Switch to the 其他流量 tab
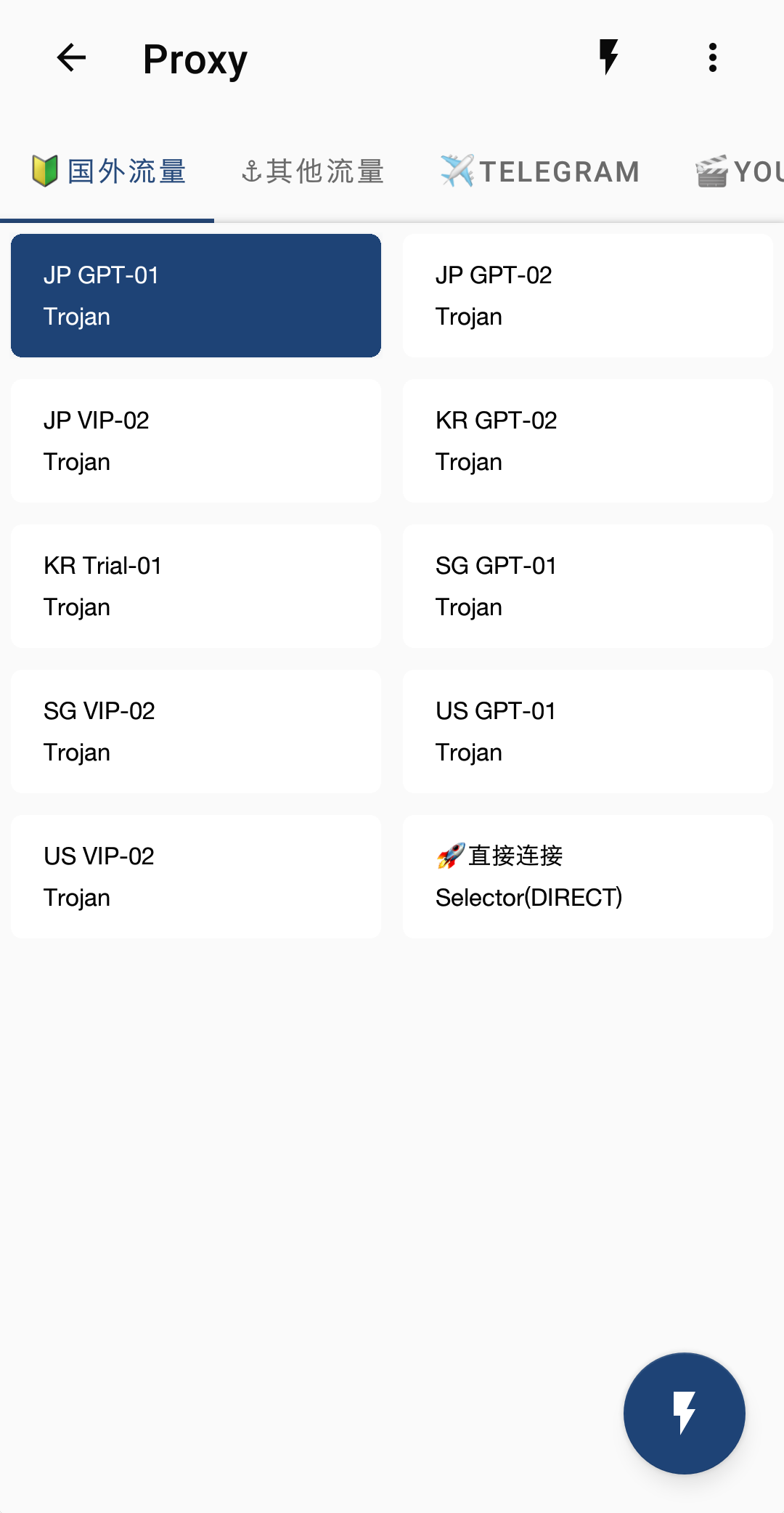This screenshot has height=1513, width=784. click(x=313, y=172)
